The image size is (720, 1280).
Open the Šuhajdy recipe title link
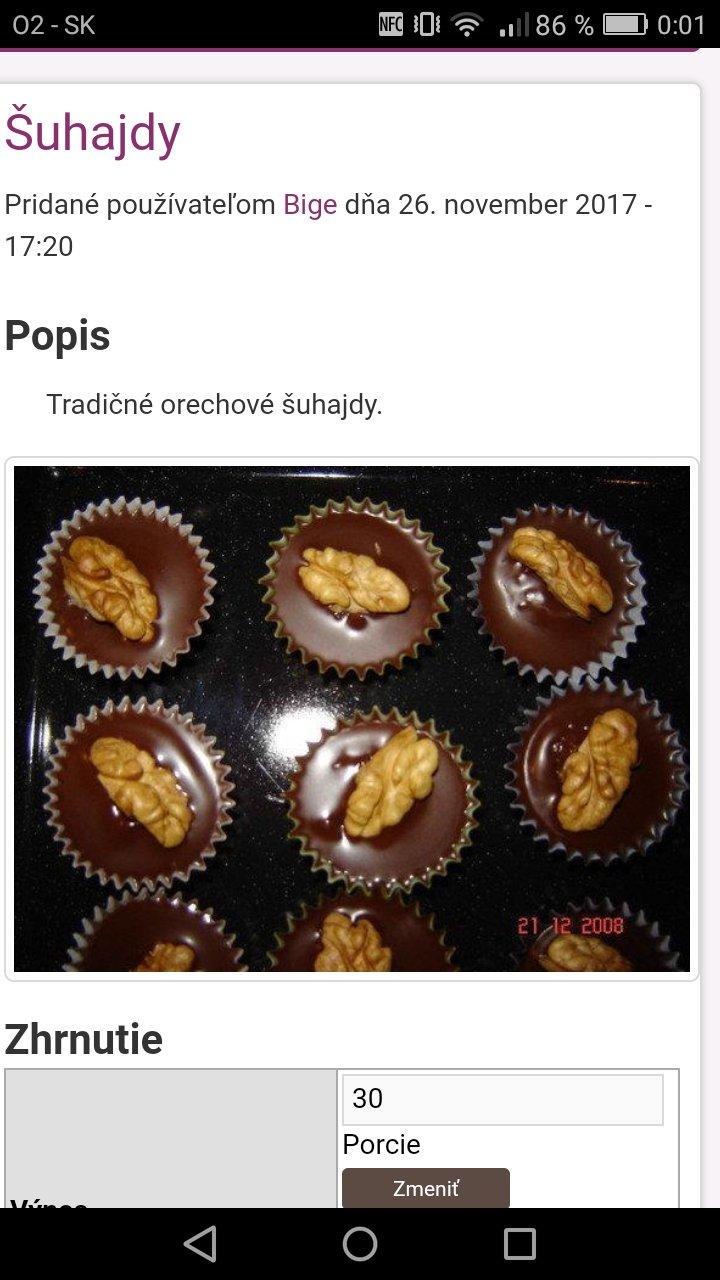click(93, 133)
